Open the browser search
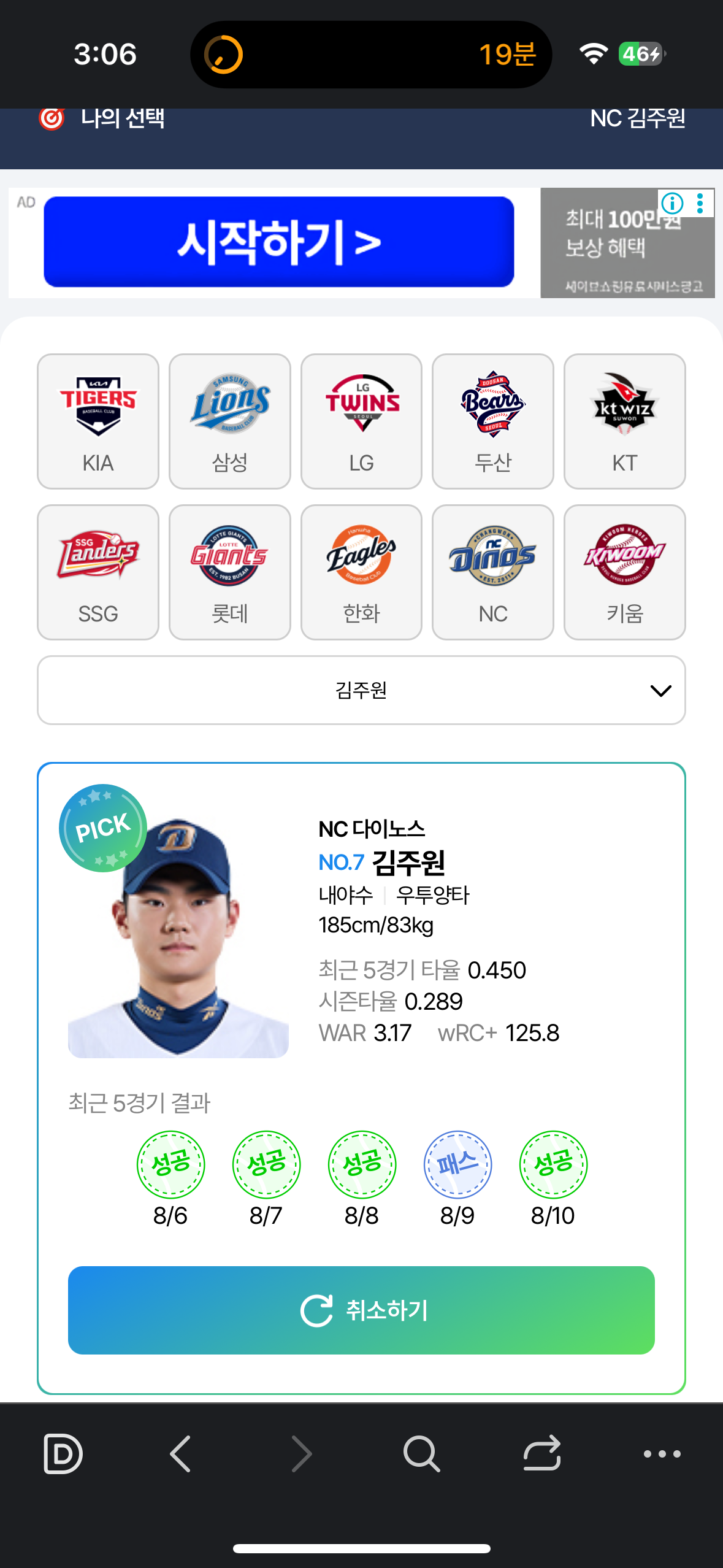The height and width of the screenshot is (1568, 723). (421, 1453)
